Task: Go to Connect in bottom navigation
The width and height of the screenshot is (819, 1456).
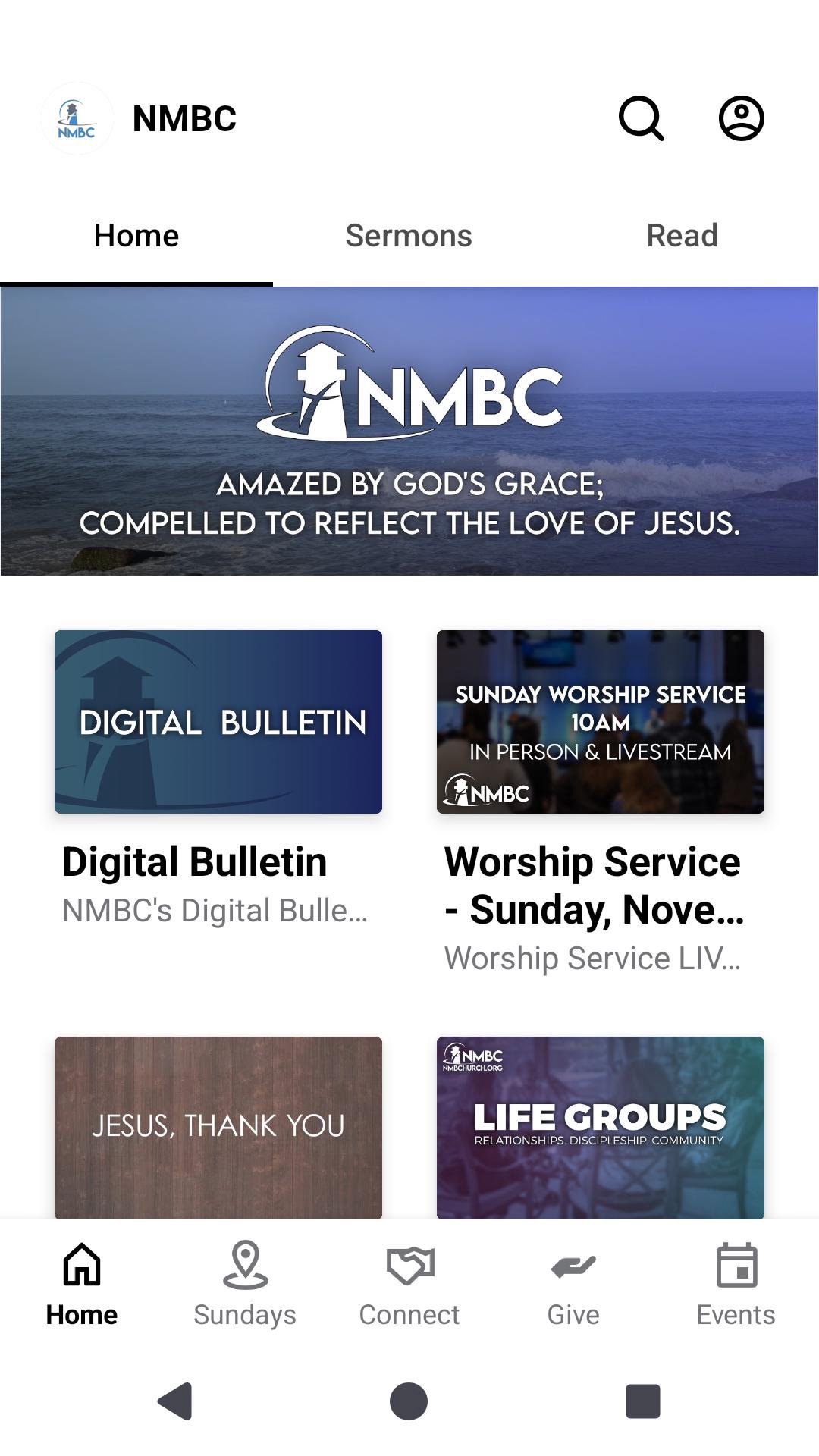Action: click(409, 1283)
